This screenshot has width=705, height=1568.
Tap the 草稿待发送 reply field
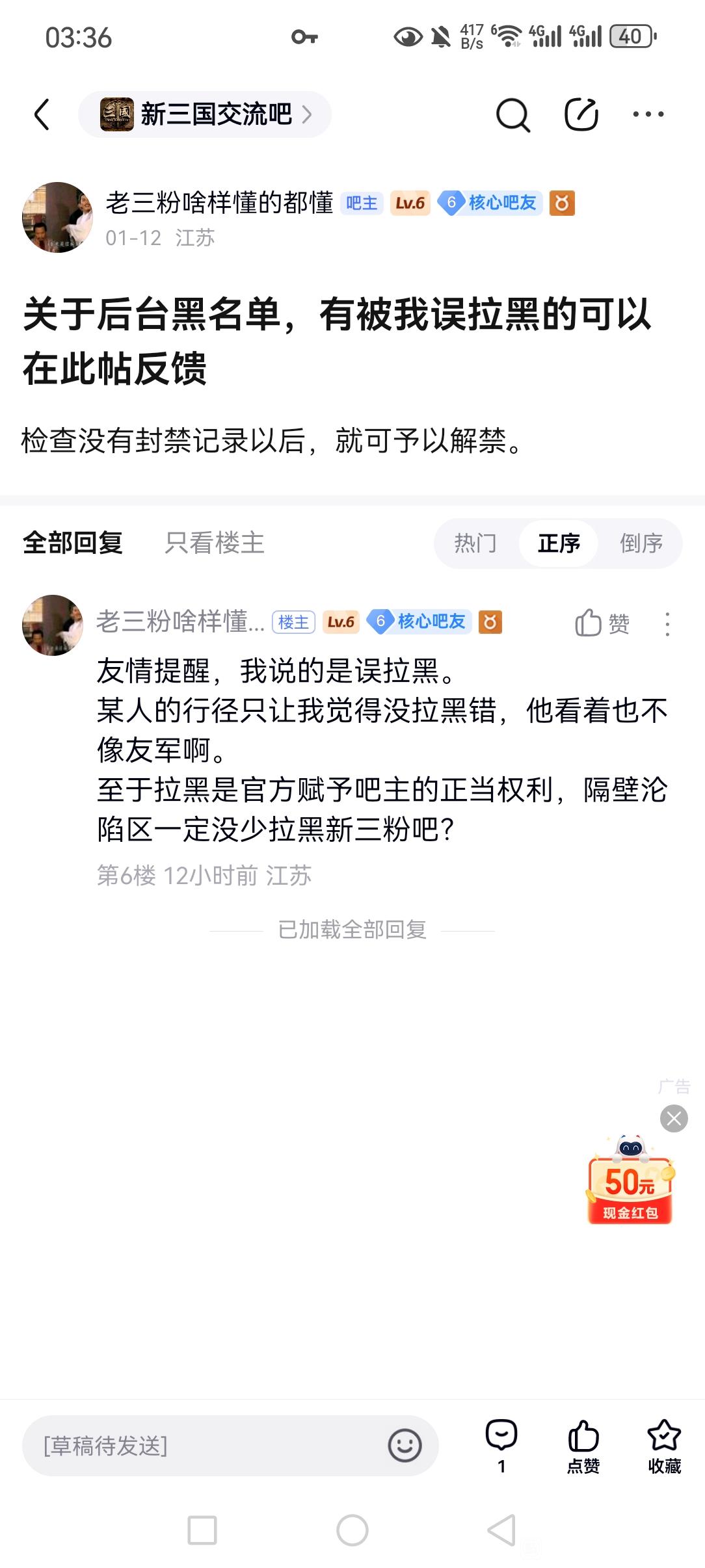pyautogui.click(x=202, y=1446)
